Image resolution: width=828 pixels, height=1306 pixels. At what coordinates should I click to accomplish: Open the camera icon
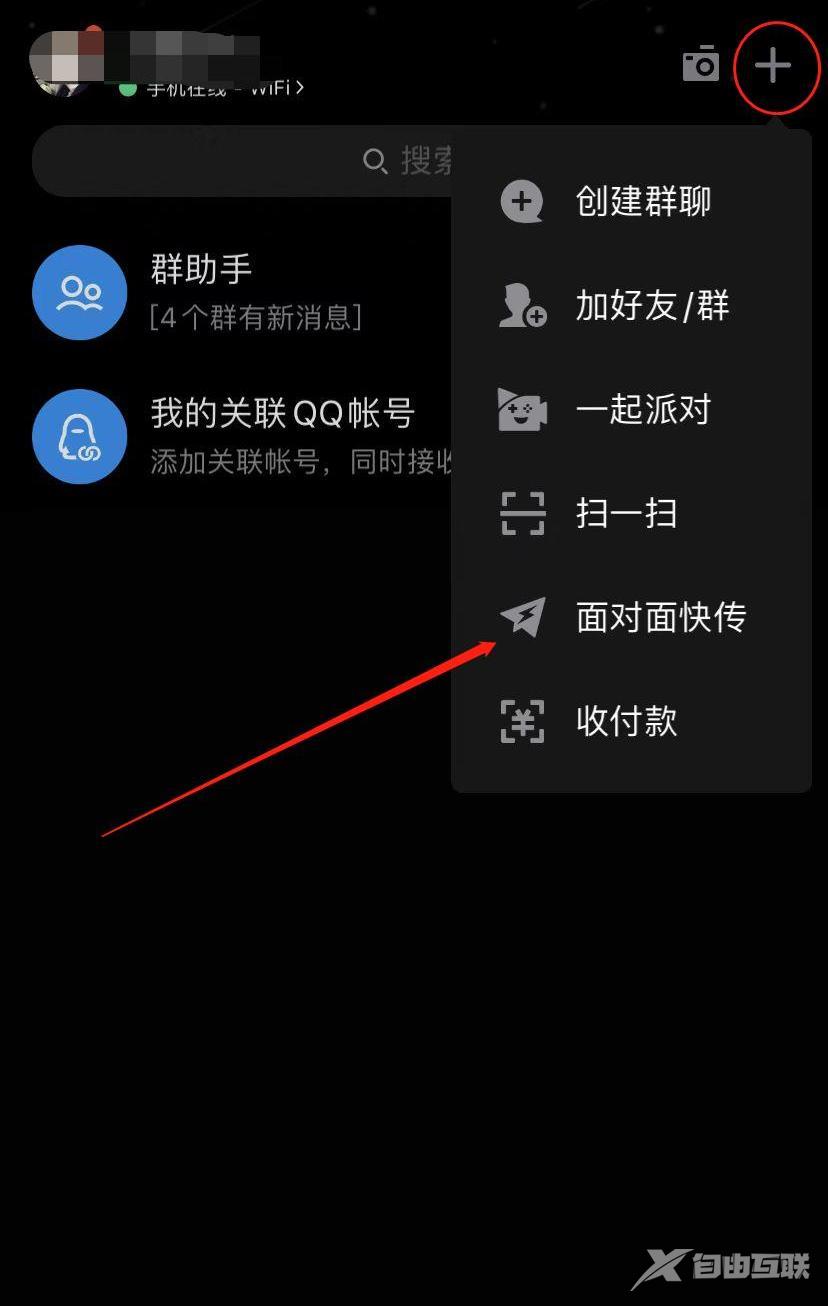click(x=700, y=64)
